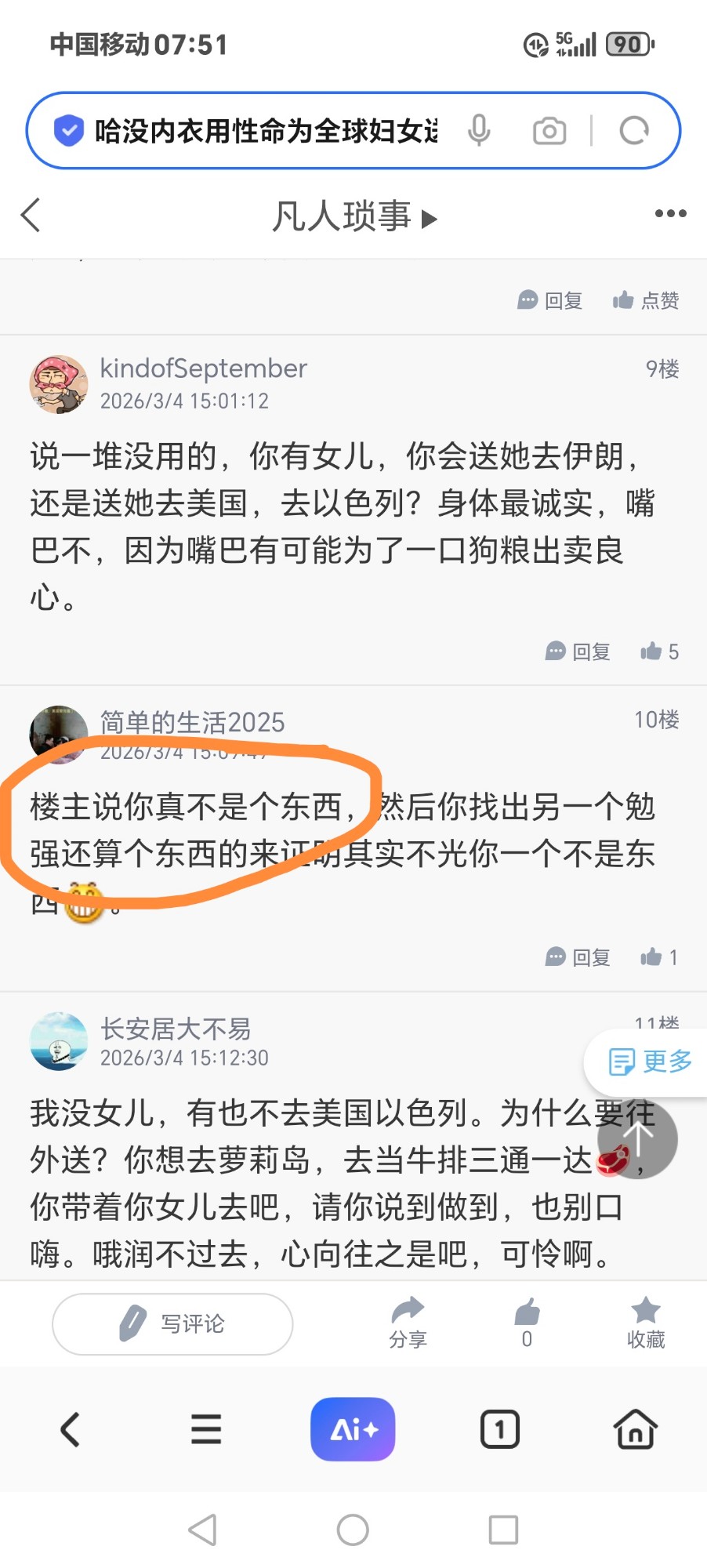Go to the browser home page
This screenshot has height=1568, width=707.
click(x=635, y=1429)
